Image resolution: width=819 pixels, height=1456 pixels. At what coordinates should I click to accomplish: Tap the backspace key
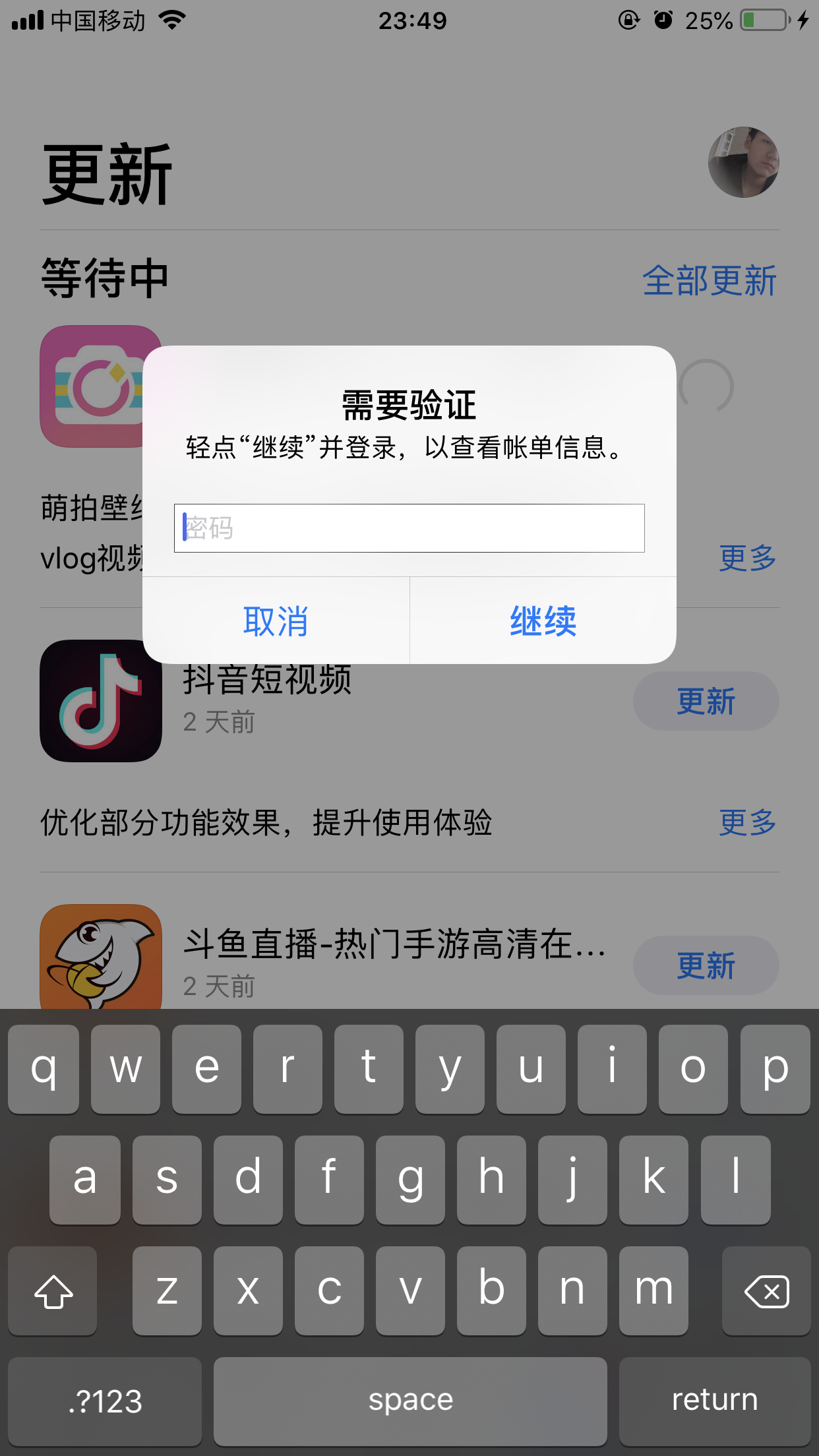pyautogui.click(x=766, y=1290)
